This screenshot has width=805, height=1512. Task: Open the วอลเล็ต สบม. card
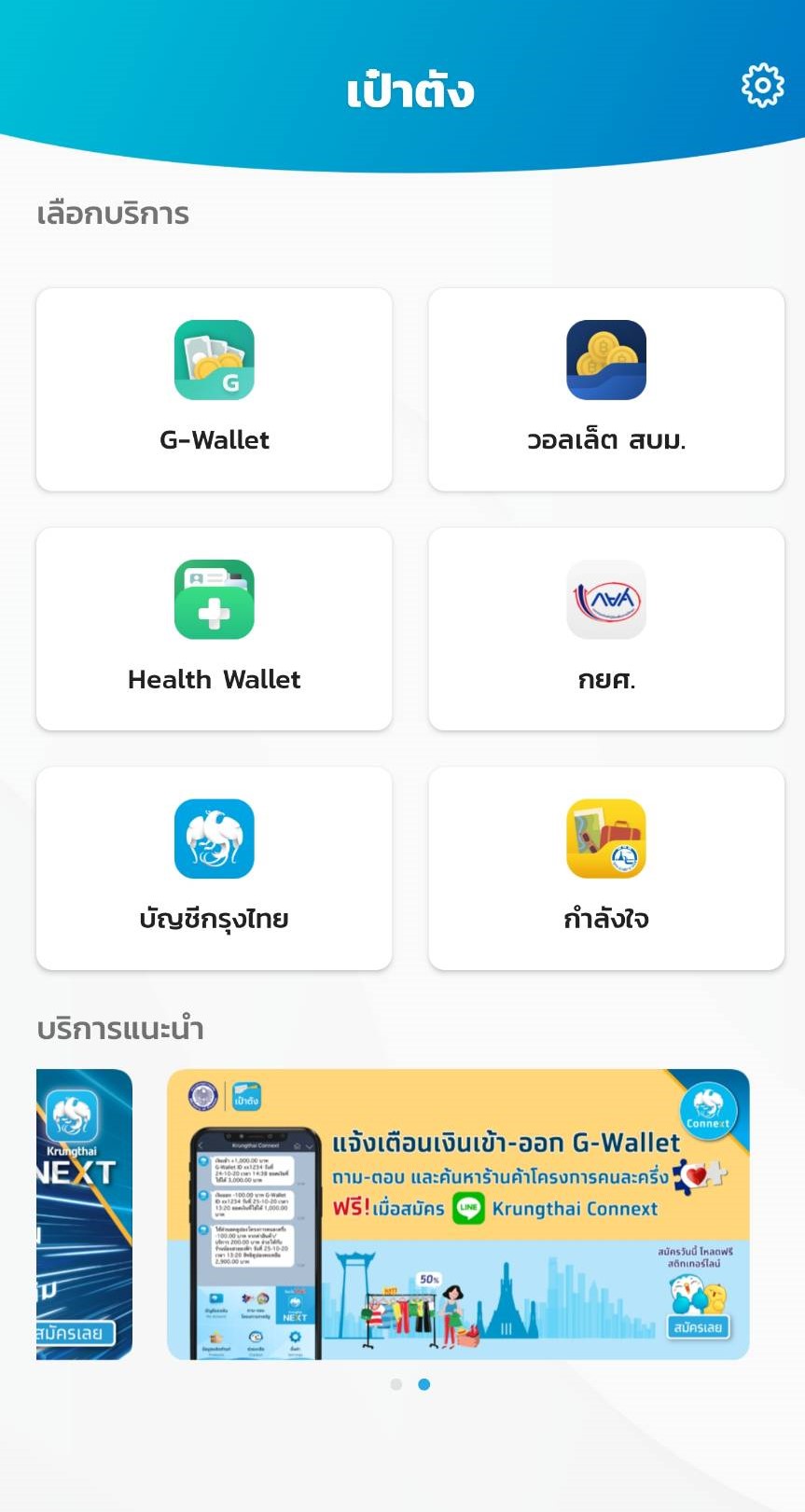(x=606, y=389)
